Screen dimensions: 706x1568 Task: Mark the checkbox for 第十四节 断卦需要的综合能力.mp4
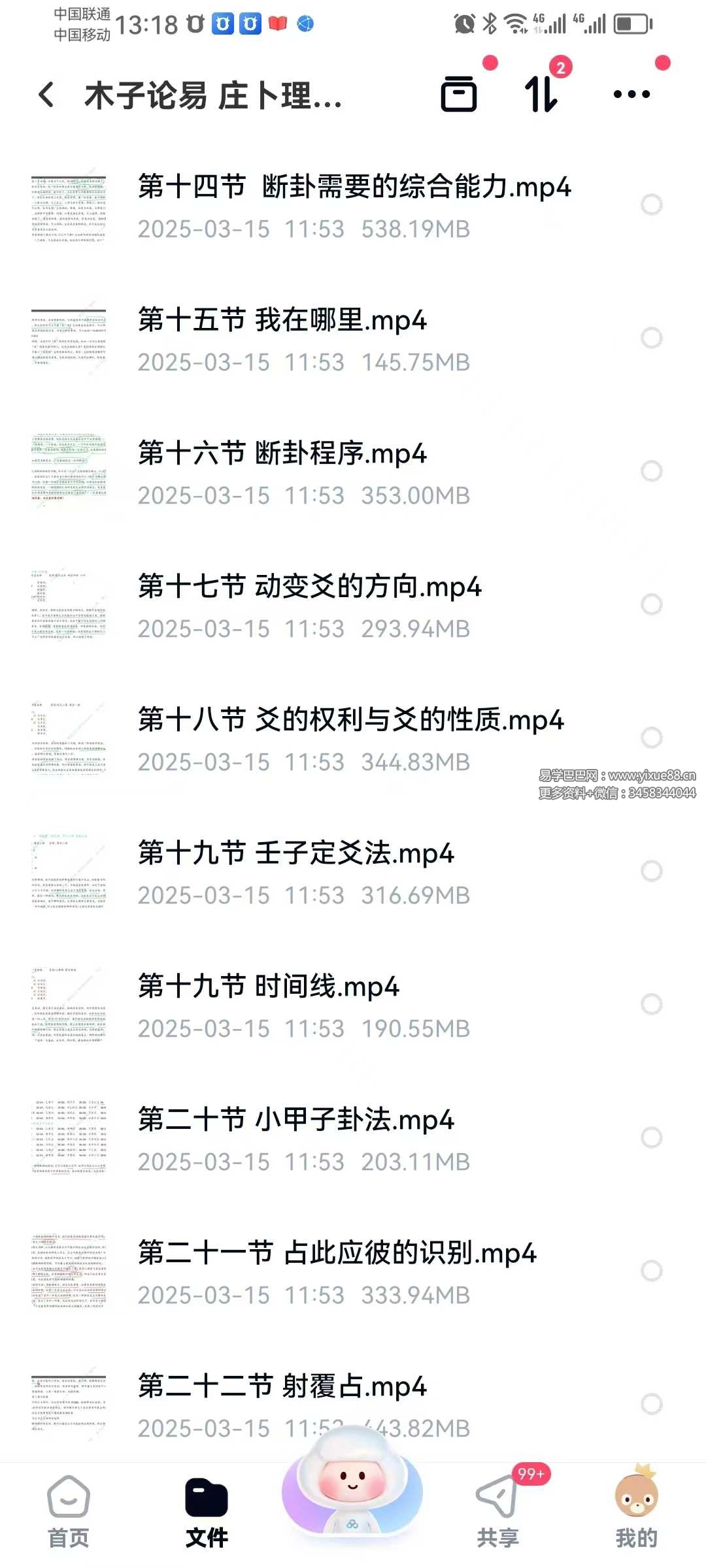coord(651,204)
